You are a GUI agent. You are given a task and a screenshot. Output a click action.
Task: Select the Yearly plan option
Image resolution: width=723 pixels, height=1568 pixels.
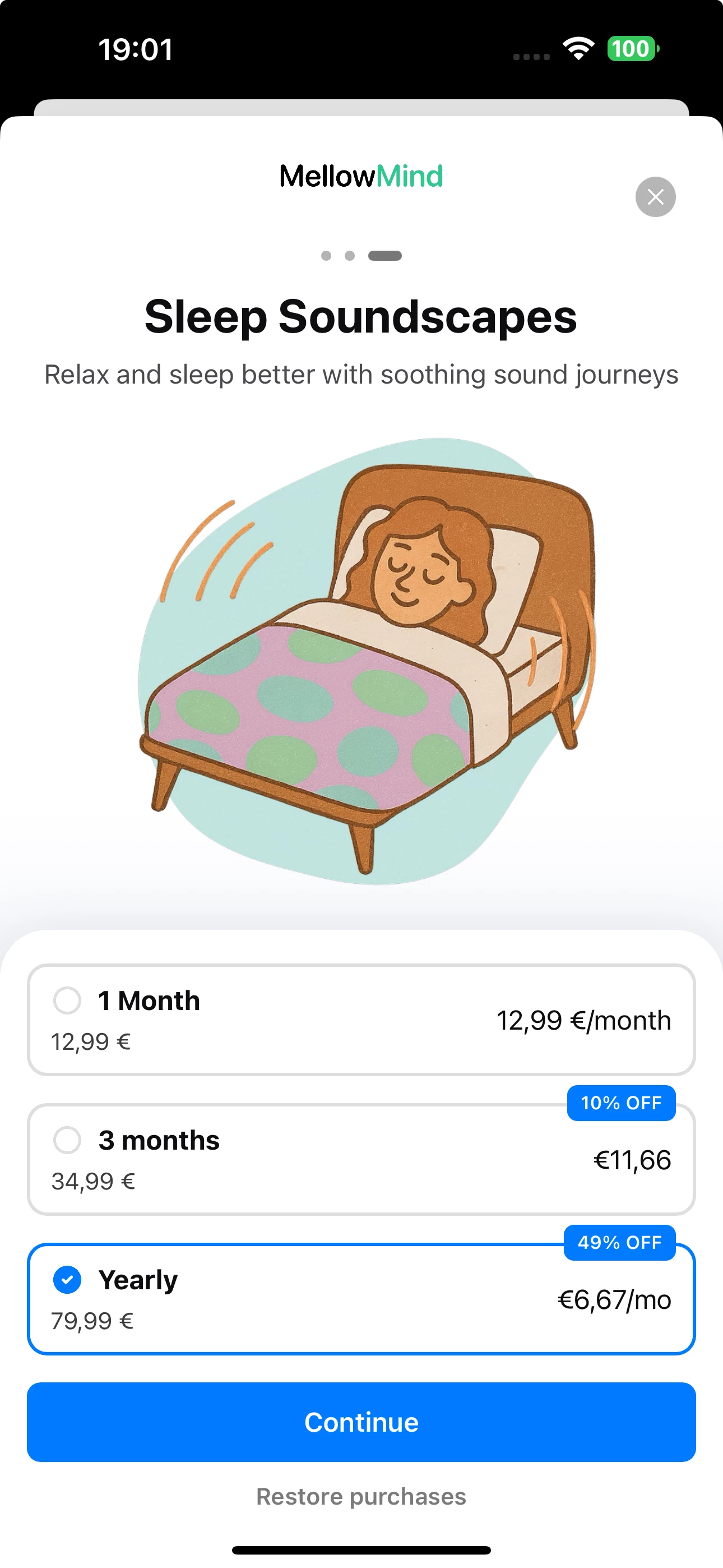coord(360,1298)
